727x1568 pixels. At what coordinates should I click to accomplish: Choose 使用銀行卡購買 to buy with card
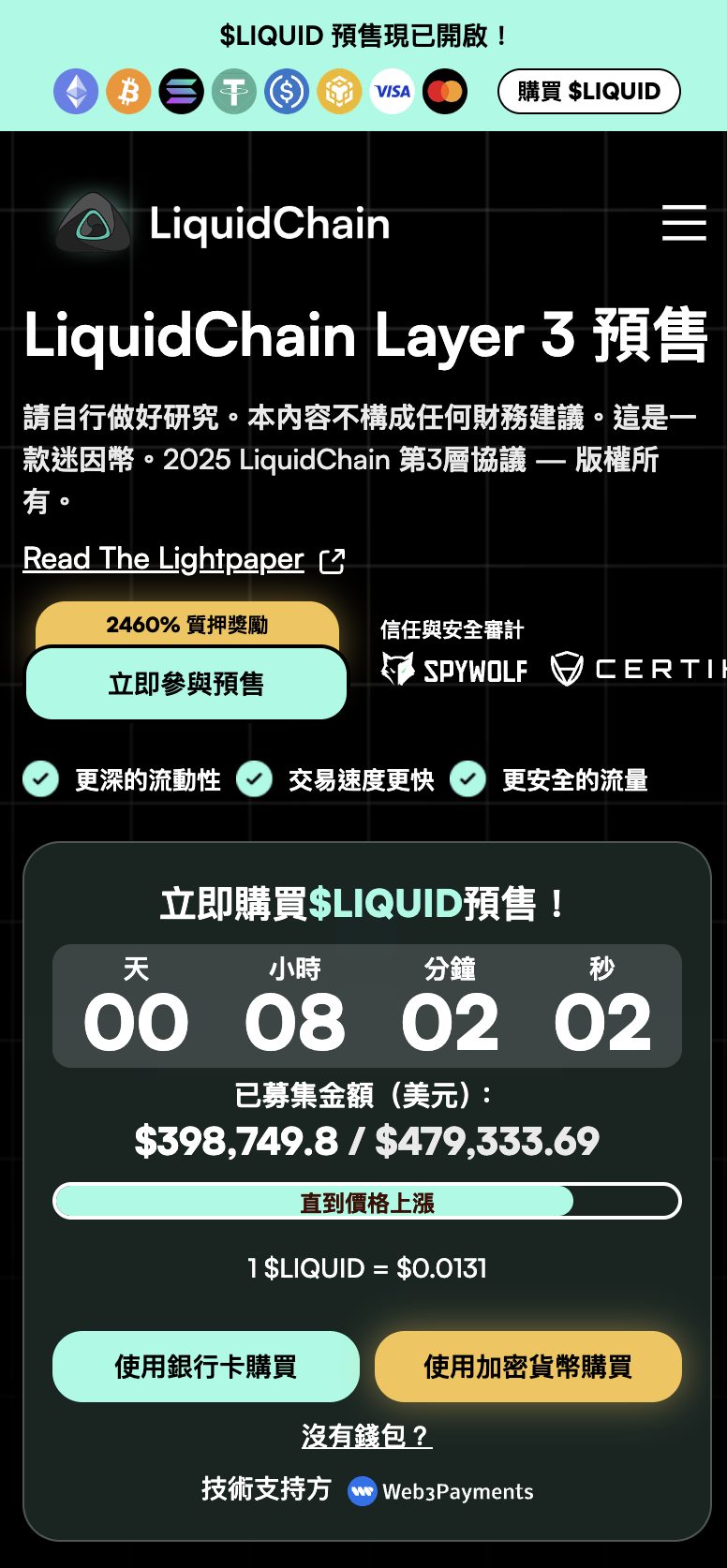(206, 1367)
